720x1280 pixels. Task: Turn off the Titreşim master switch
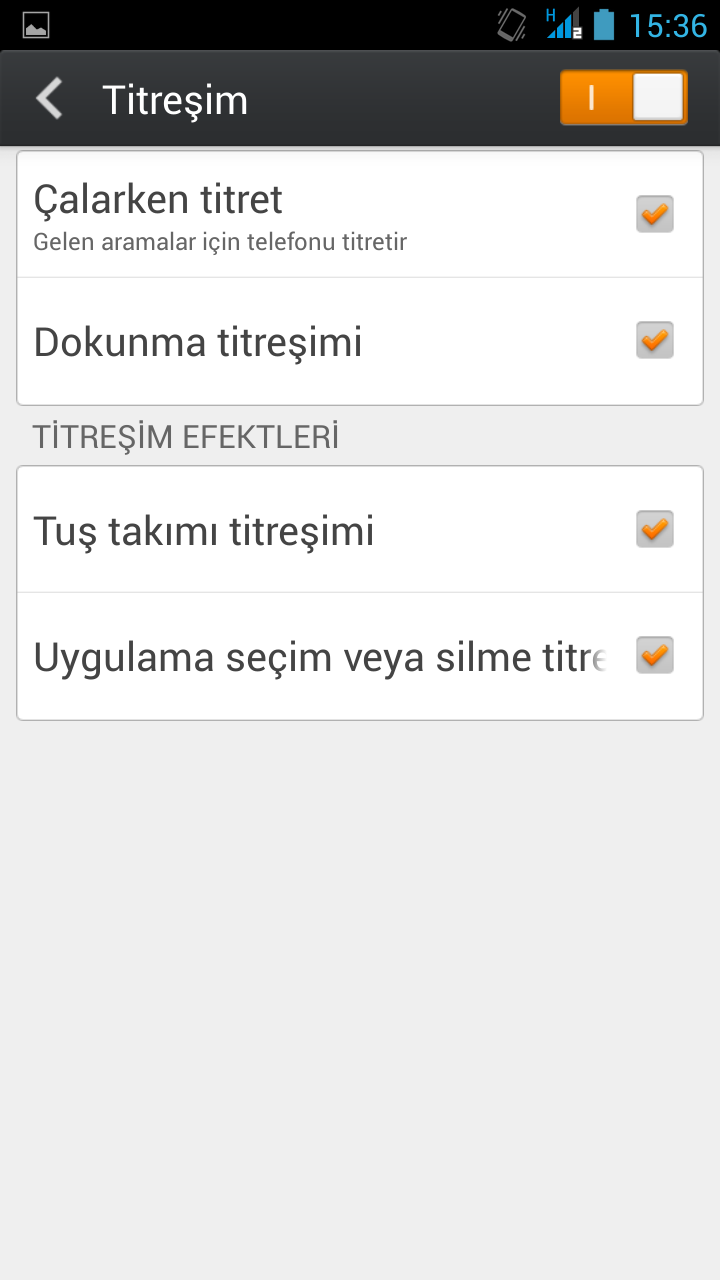pos(623,98)
